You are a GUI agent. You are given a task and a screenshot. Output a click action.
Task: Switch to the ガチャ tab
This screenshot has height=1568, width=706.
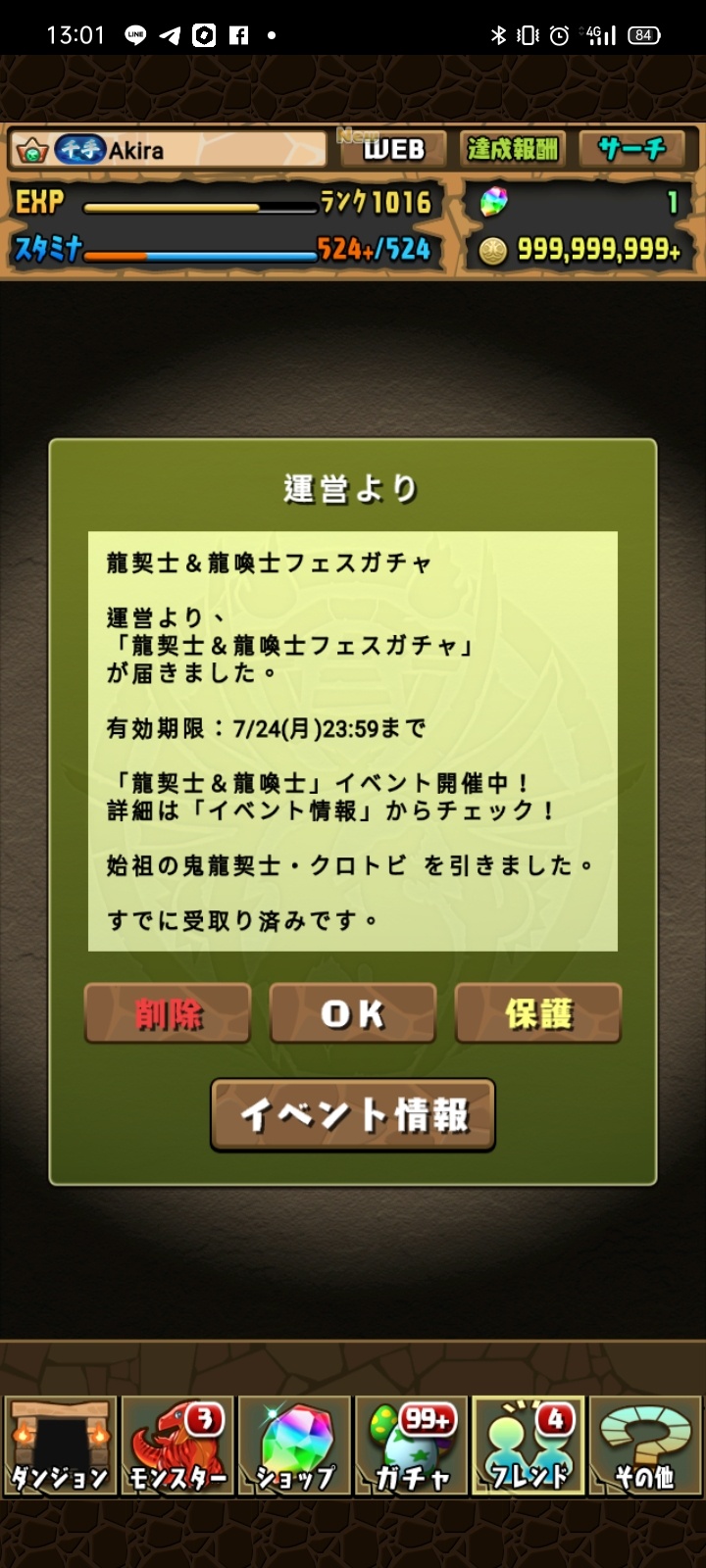pos(411,1446)
